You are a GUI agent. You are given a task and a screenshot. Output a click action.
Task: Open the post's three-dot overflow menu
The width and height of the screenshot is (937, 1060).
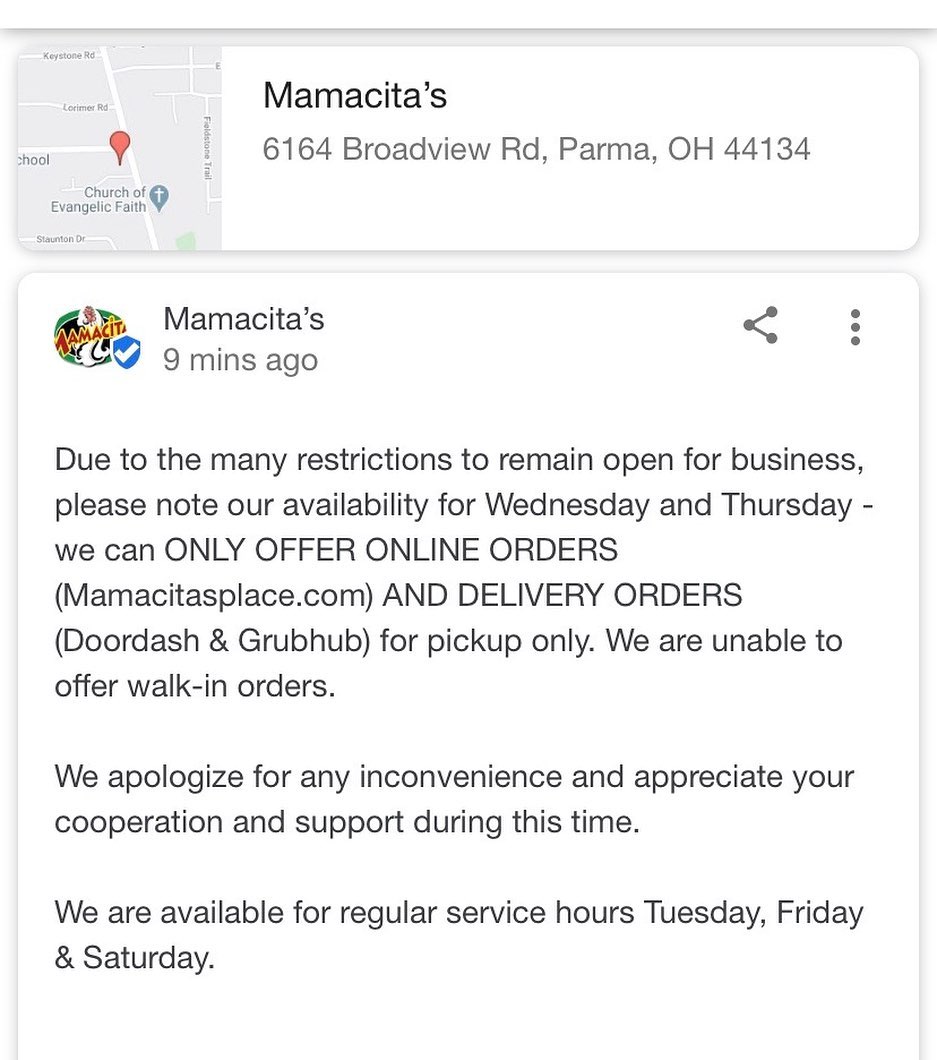(855, 327)
